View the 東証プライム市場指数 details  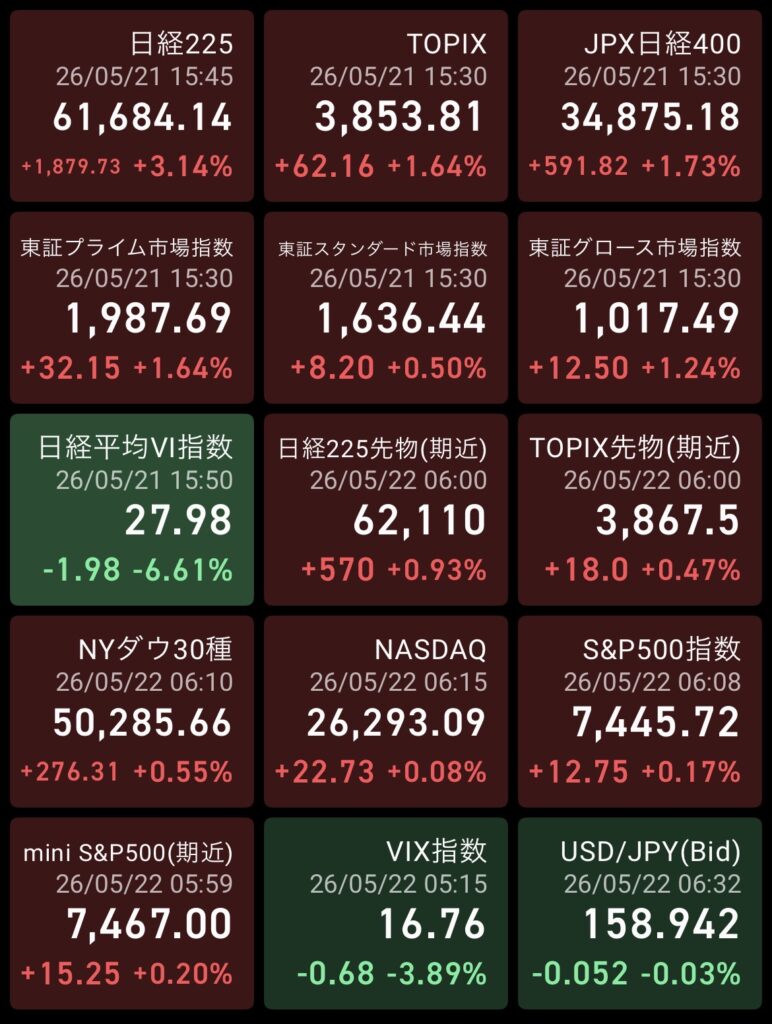(x=132, y=308)
